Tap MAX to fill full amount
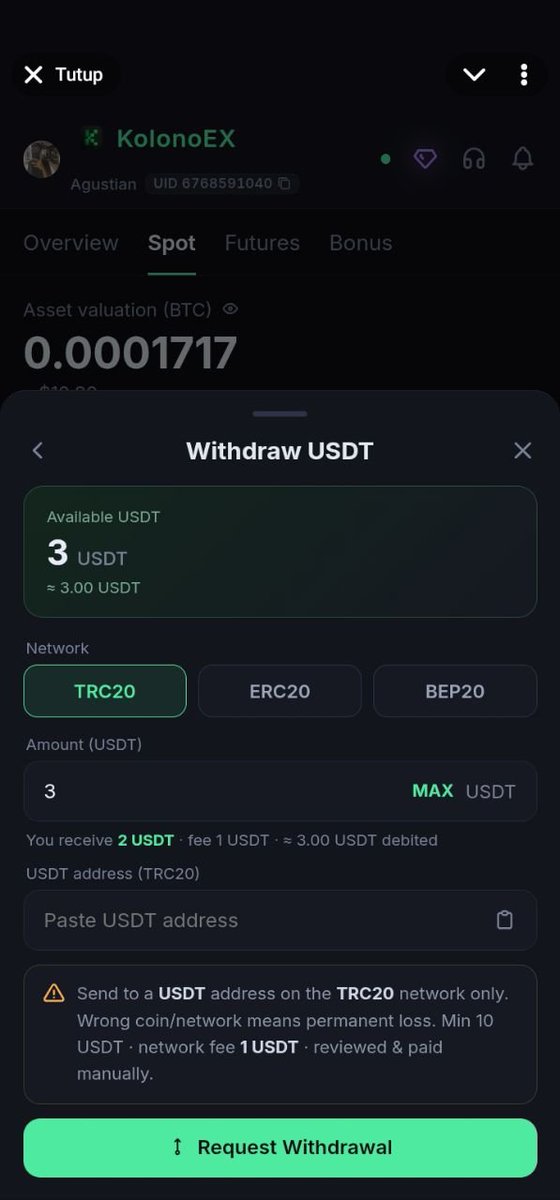The width and height of the screenshot is (560, 1200). 433,791
